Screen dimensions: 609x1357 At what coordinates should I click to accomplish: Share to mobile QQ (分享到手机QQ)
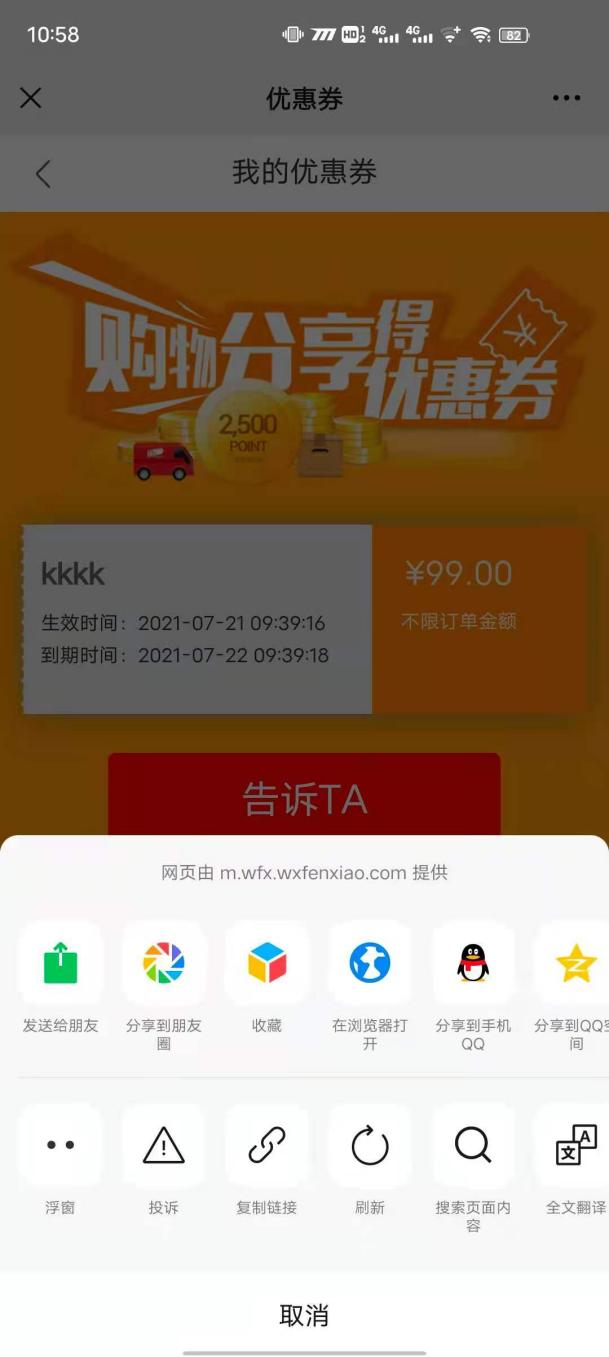[x=473, y=963]
